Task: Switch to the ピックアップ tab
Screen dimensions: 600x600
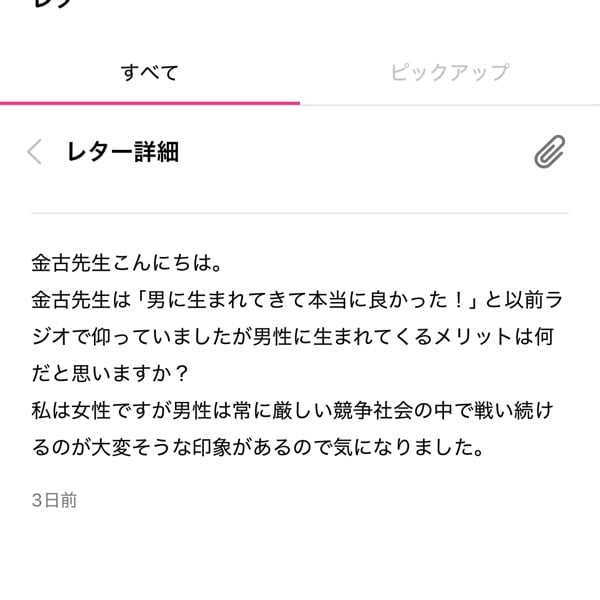Action: click(x=449, y=72)
